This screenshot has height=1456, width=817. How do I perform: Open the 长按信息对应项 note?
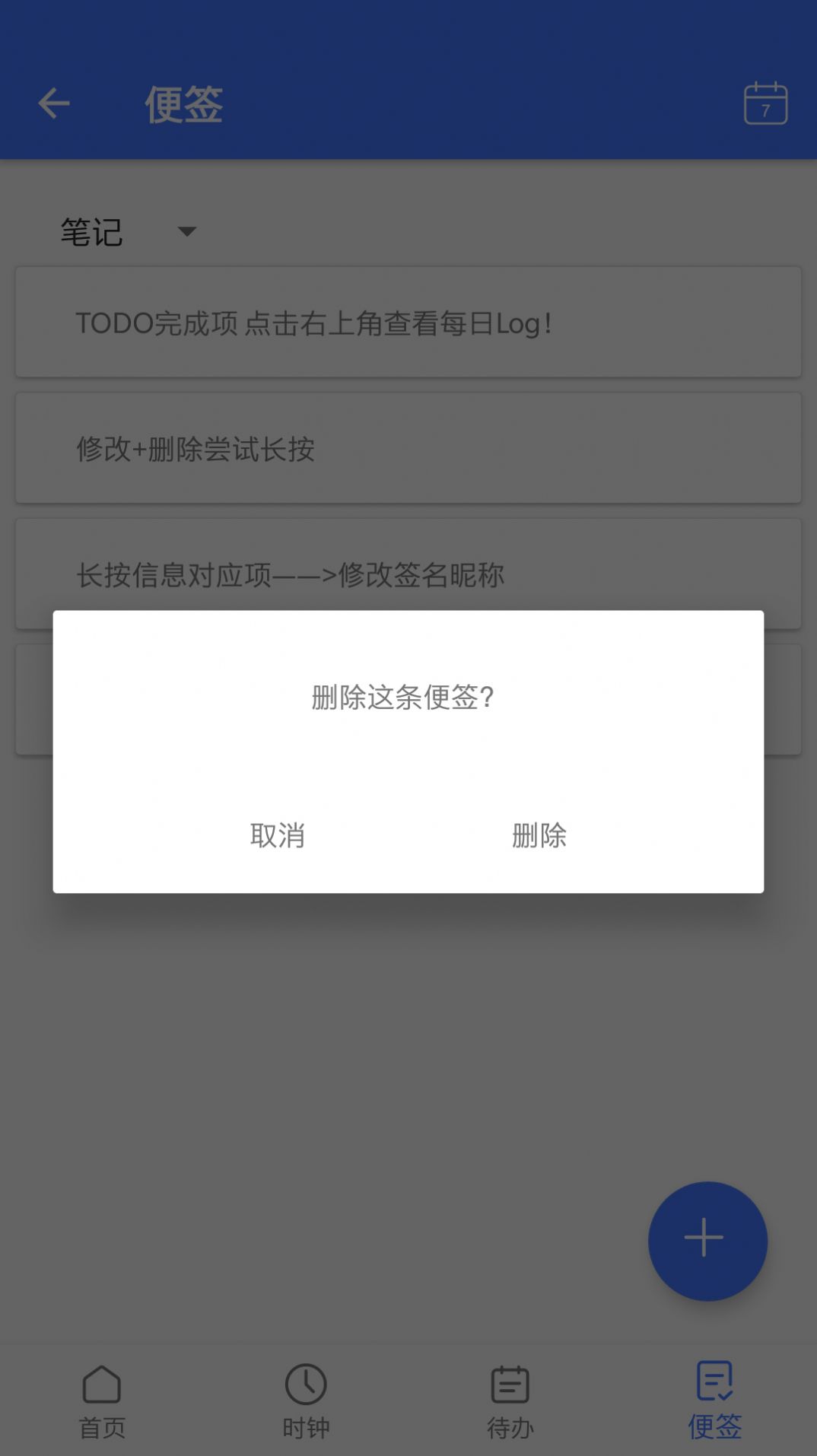click(x=408, y=574)
